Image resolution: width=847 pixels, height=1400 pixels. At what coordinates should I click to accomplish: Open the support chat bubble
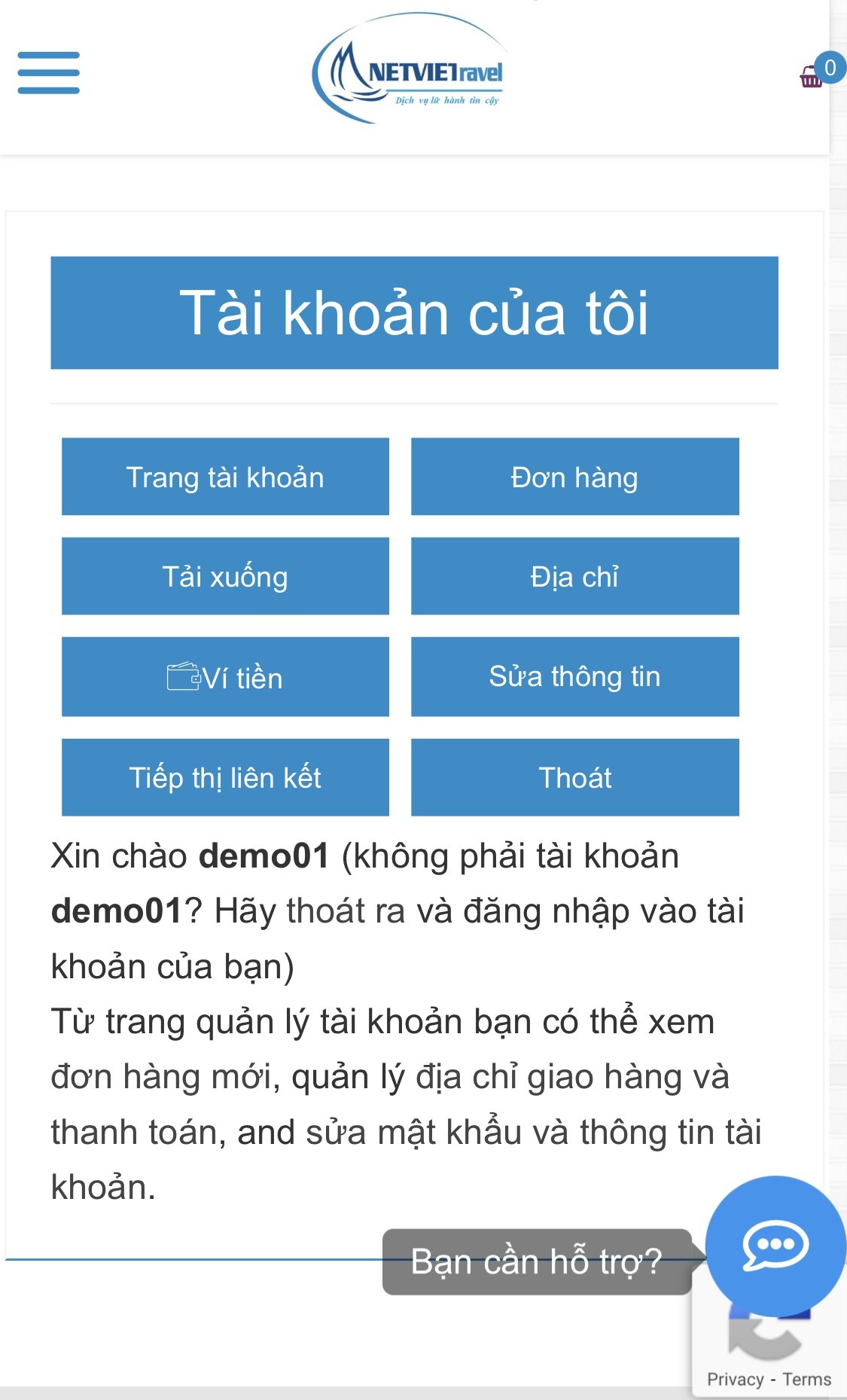pos(775,1246)
